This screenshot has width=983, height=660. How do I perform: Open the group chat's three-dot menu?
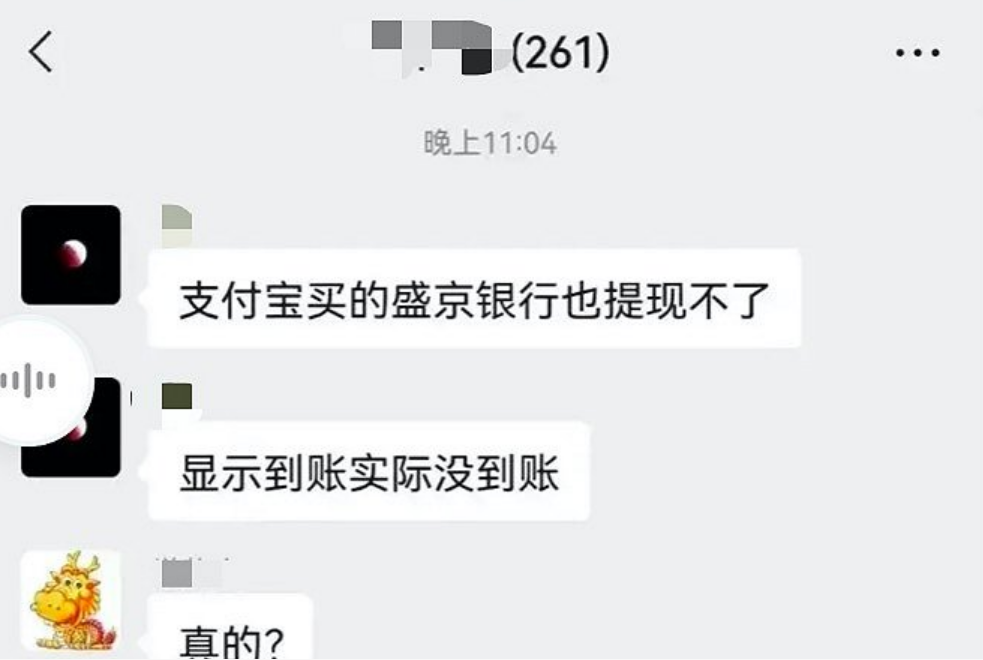click(917, 53)
